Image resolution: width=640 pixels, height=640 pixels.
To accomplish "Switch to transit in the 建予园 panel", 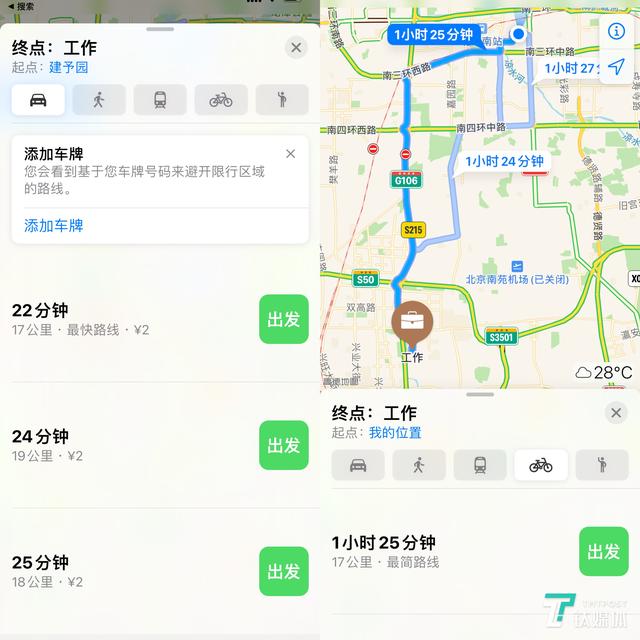I will coord(160,99).
